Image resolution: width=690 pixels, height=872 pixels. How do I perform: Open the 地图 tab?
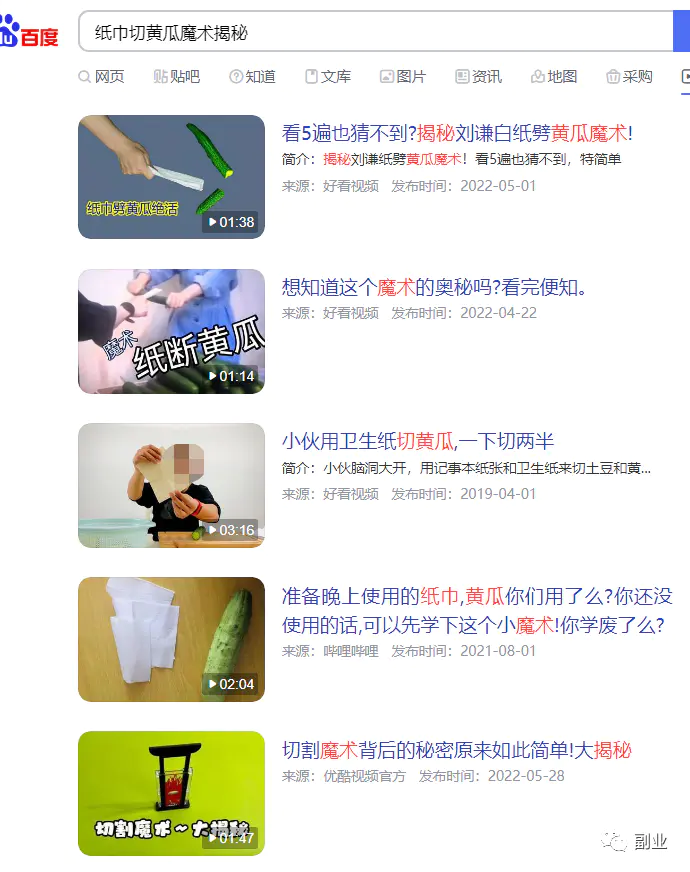(554, 77)
